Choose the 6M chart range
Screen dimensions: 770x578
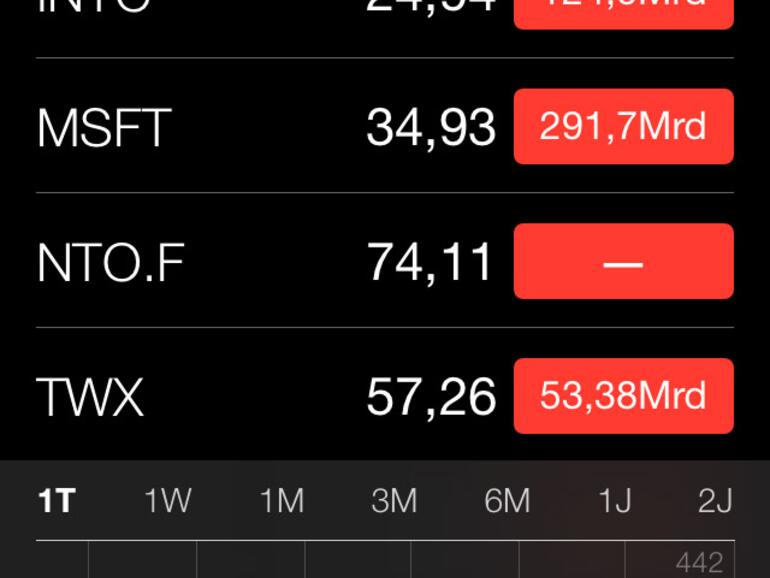507,501
